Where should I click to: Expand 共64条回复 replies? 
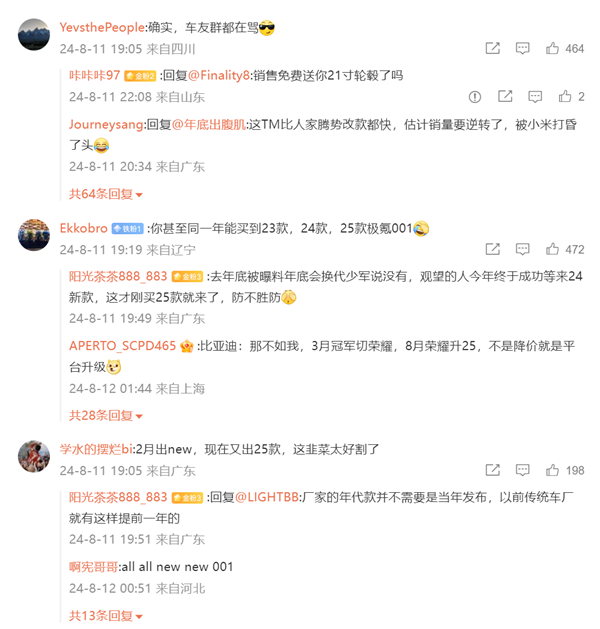(105, 194)
